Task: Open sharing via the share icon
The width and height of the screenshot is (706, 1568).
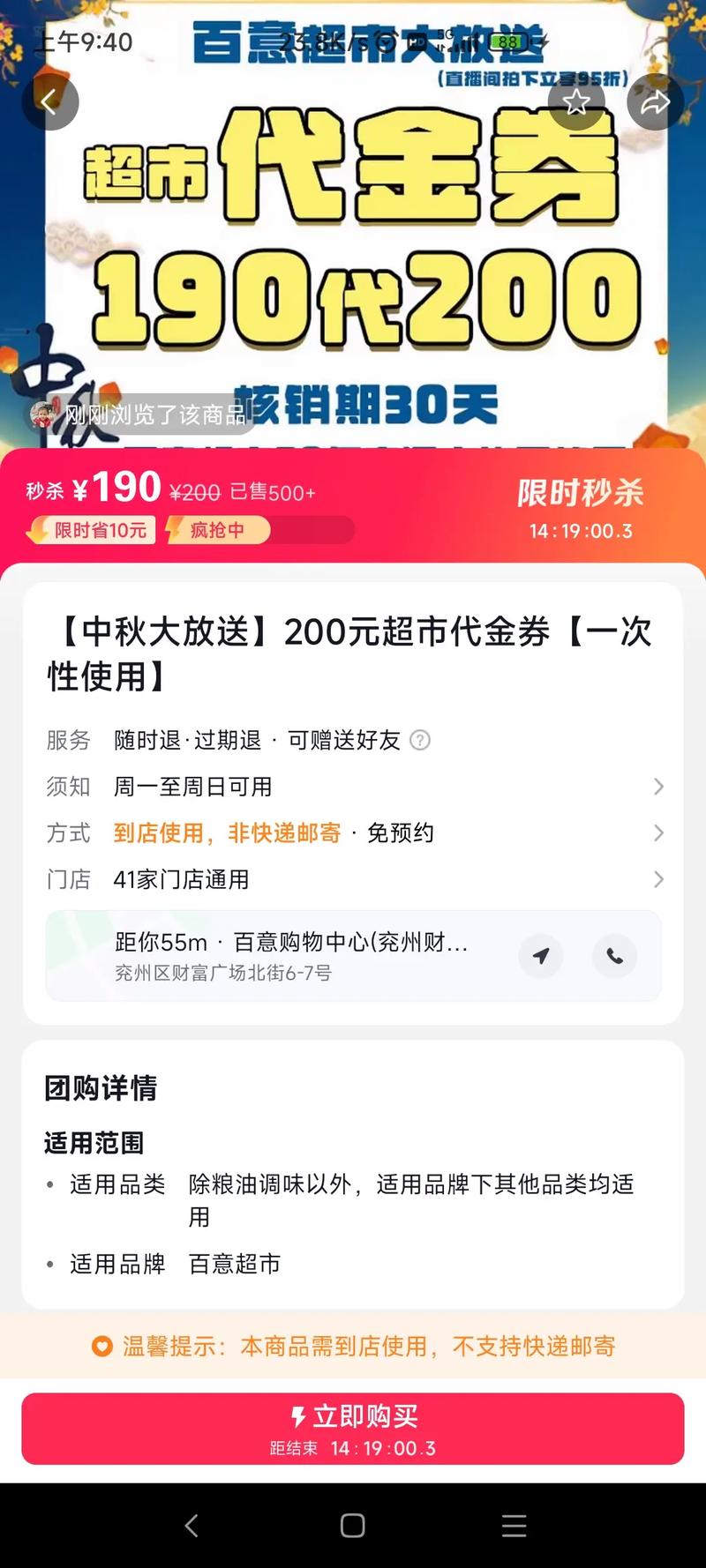Action: pyautogui.click(x=655, y=101)
